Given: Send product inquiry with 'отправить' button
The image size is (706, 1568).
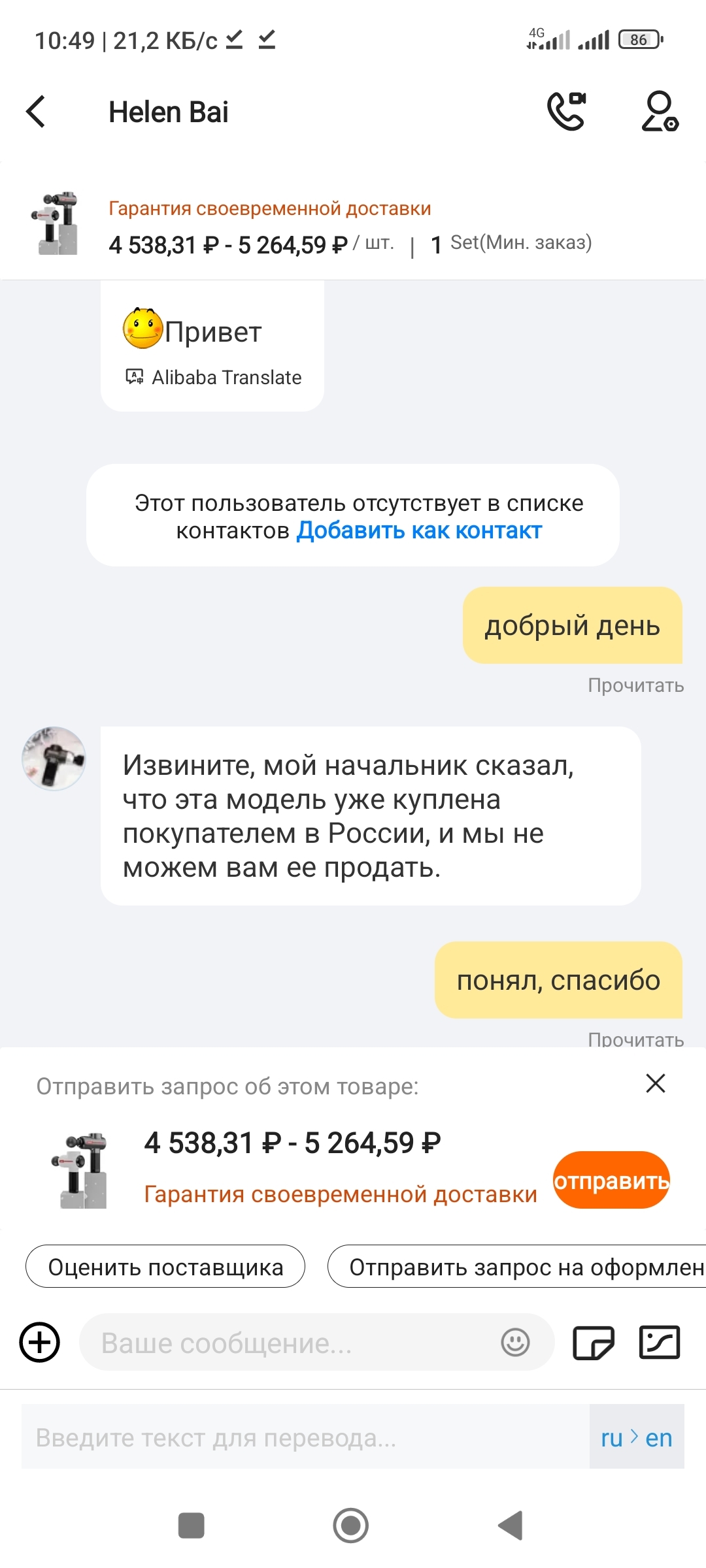Looking at the screenshot, I should (x=611, y=1180).
